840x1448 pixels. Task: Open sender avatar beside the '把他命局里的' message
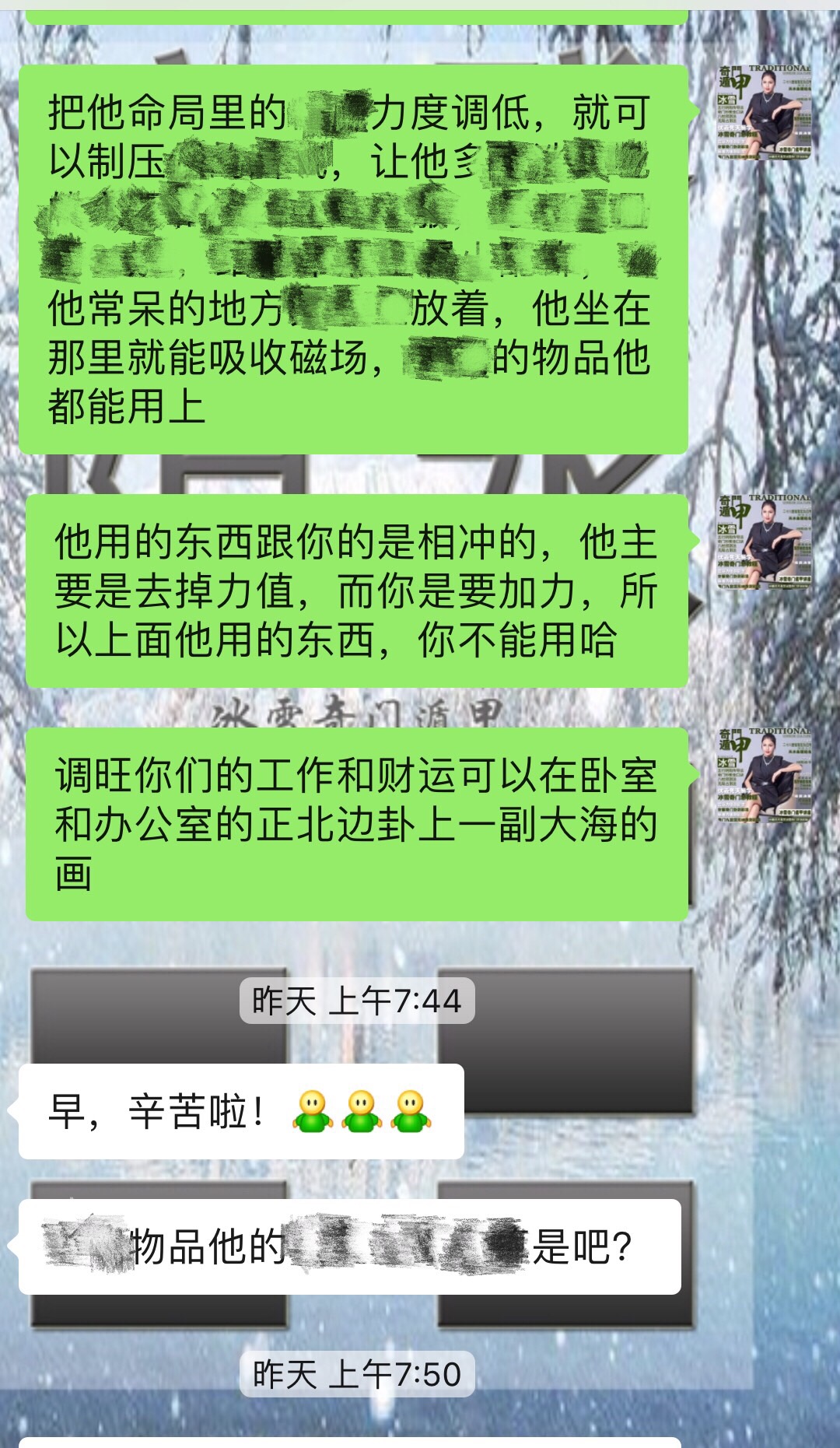(764, 113)
